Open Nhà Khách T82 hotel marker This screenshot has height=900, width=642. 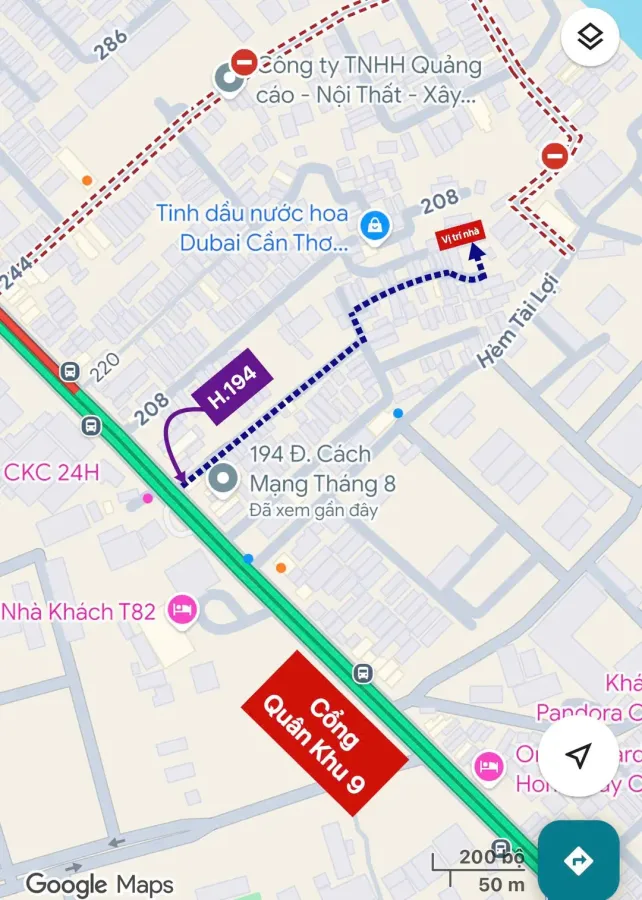[x=182, y=611]
